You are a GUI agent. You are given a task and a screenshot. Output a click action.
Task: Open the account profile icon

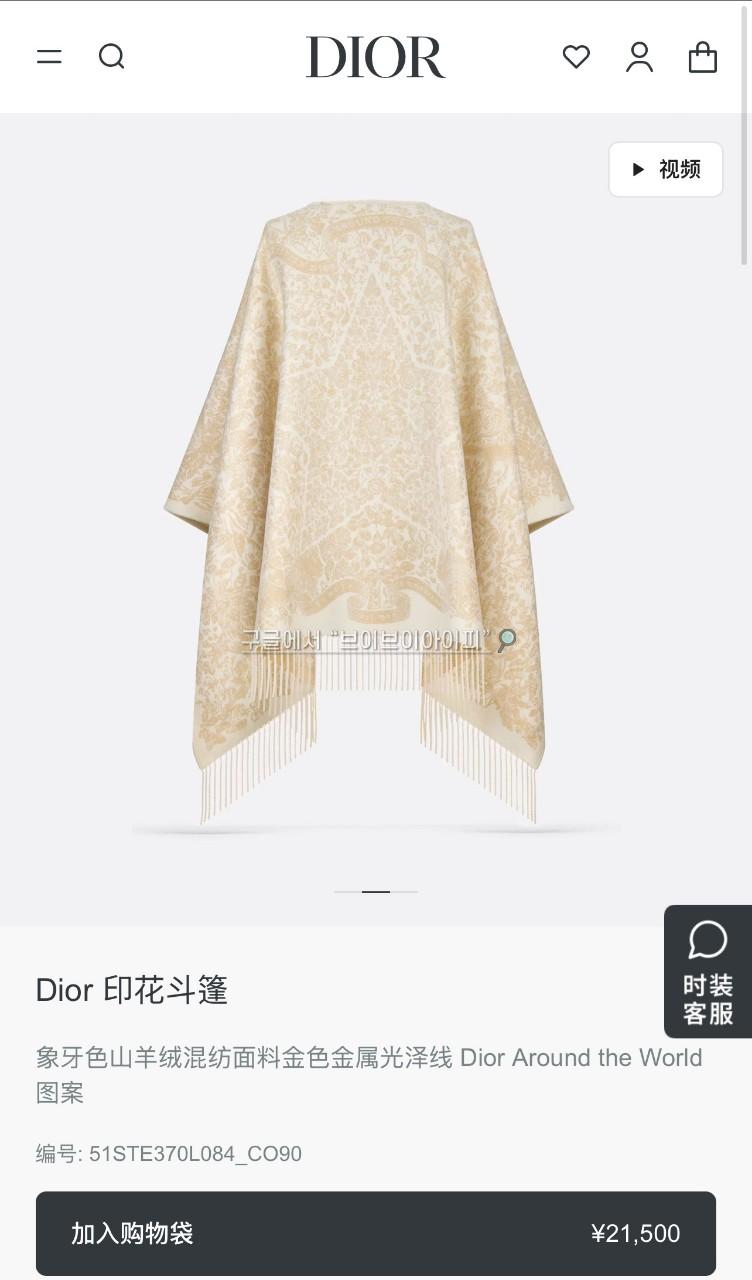[x=639, y=57]
